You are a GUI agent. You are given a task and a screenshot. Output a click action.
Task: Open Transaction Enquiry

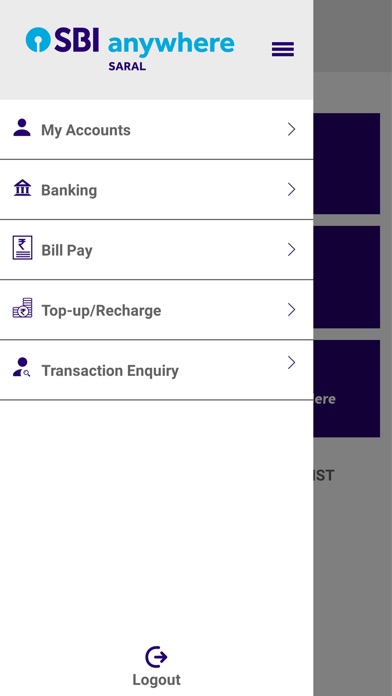pos(156,370)
